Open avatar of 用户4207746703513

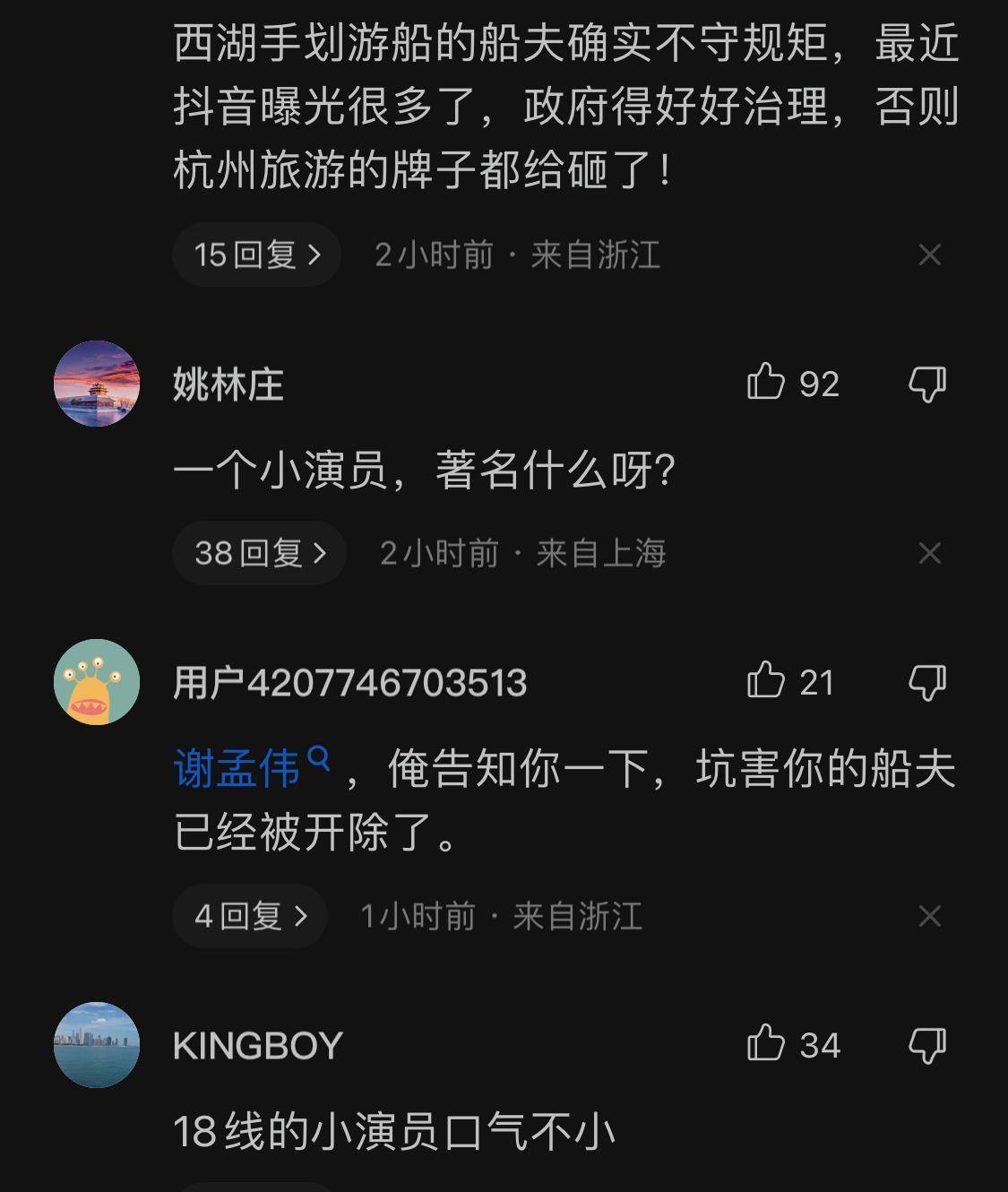tap(97, 682)
